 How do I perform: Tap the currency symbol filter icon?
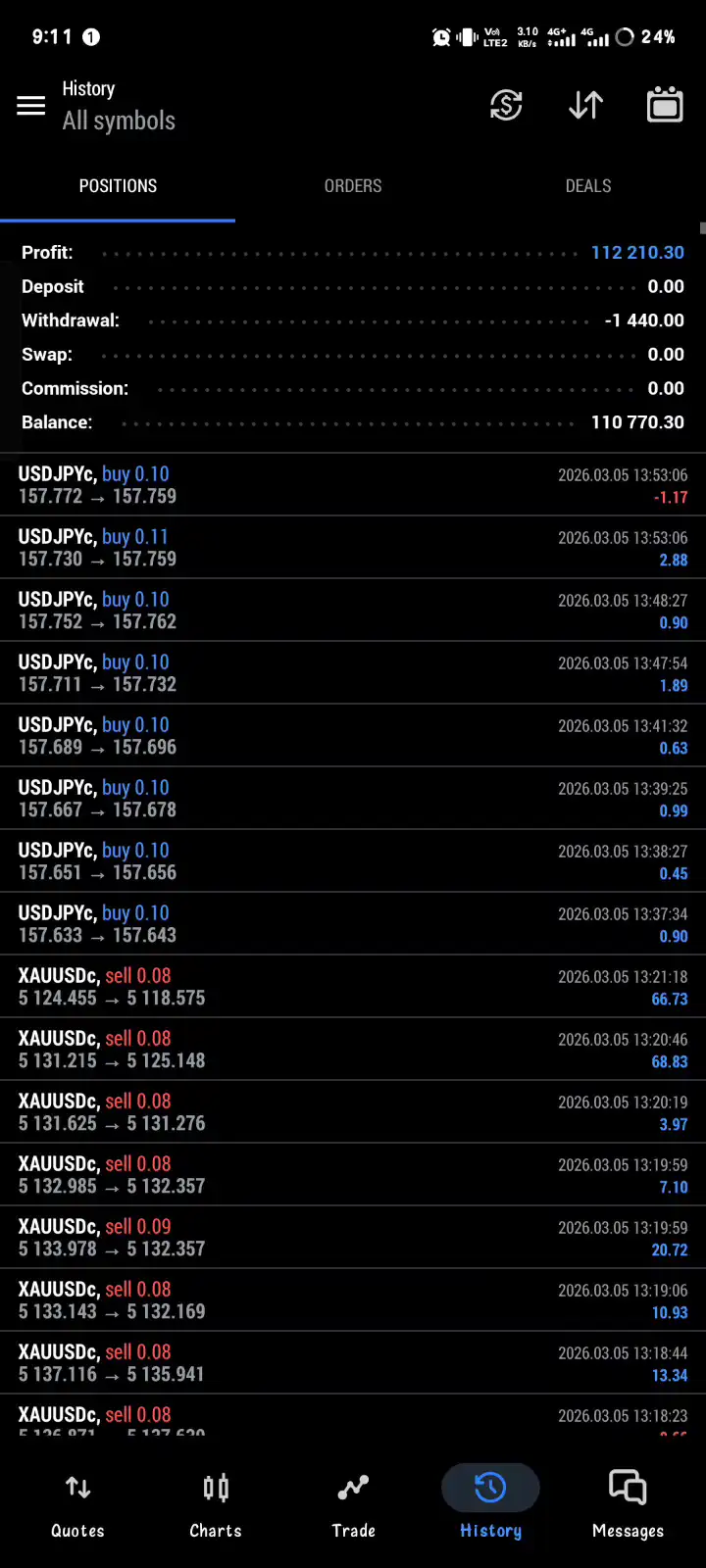point(506,105)
